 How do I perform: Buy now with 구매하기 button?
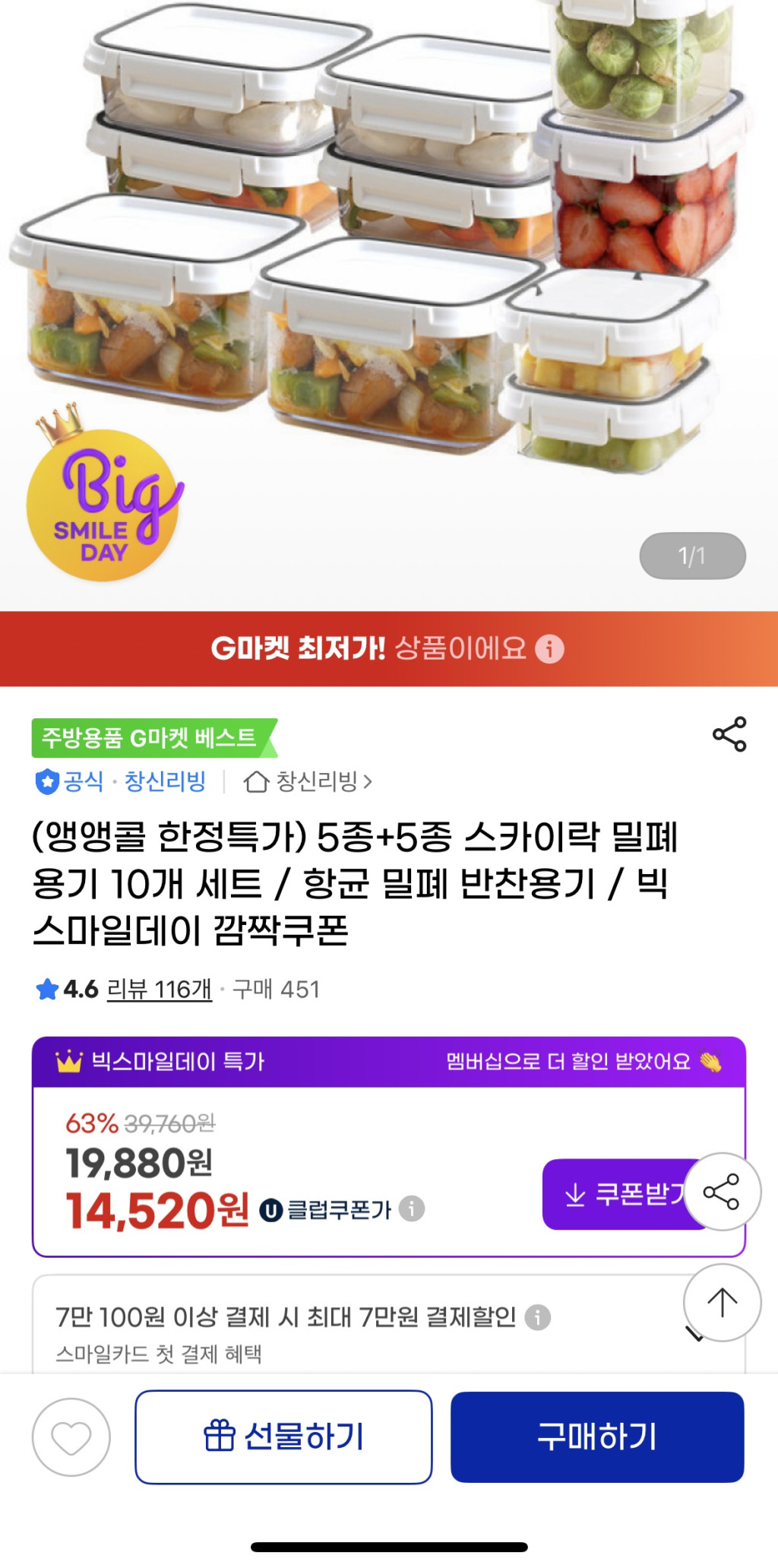[597, 1437]
